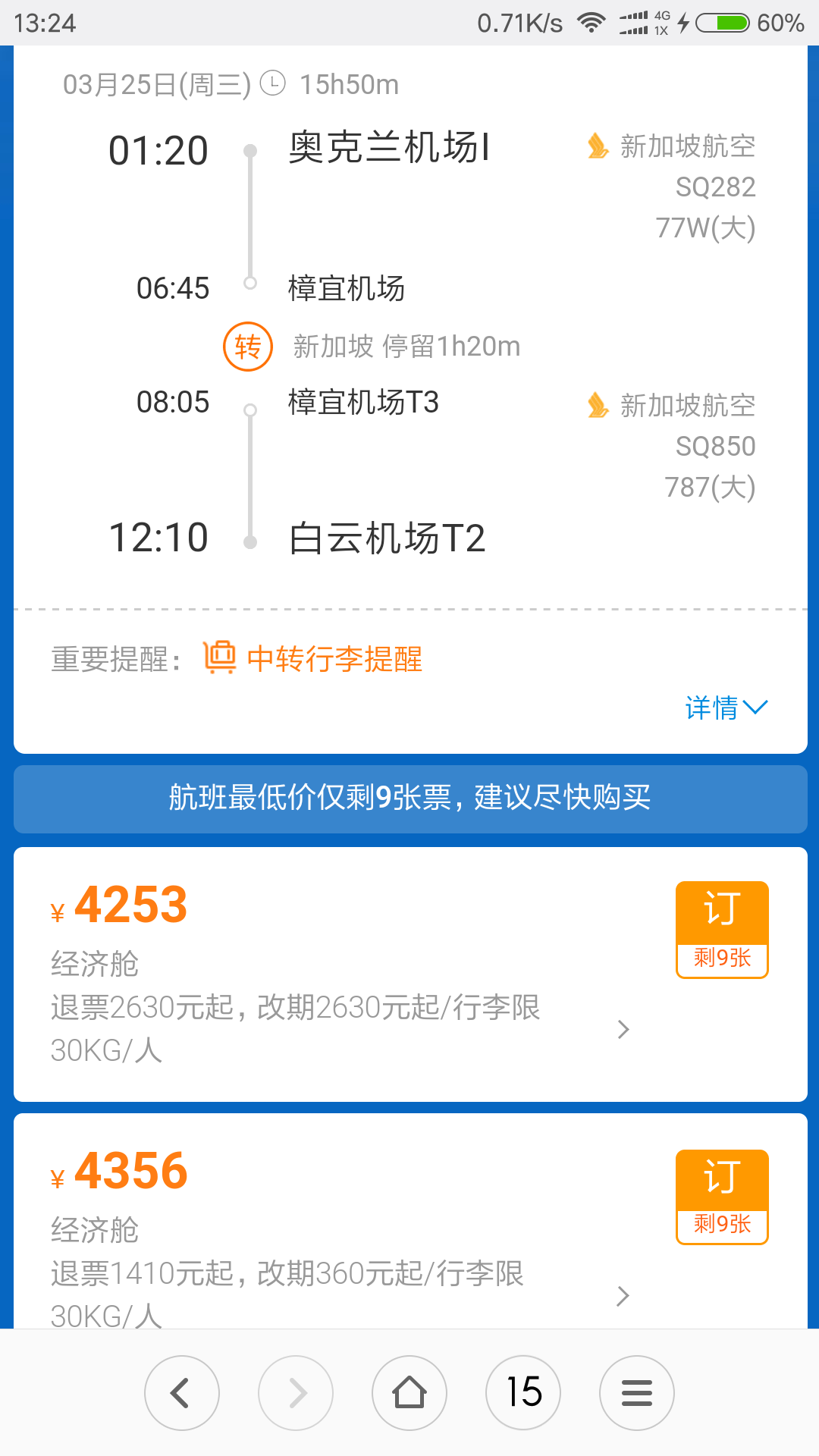The width and height of the screenshot is (819, 1456).
Task: Open the browser home page
Action: [x=409, y=1392]
